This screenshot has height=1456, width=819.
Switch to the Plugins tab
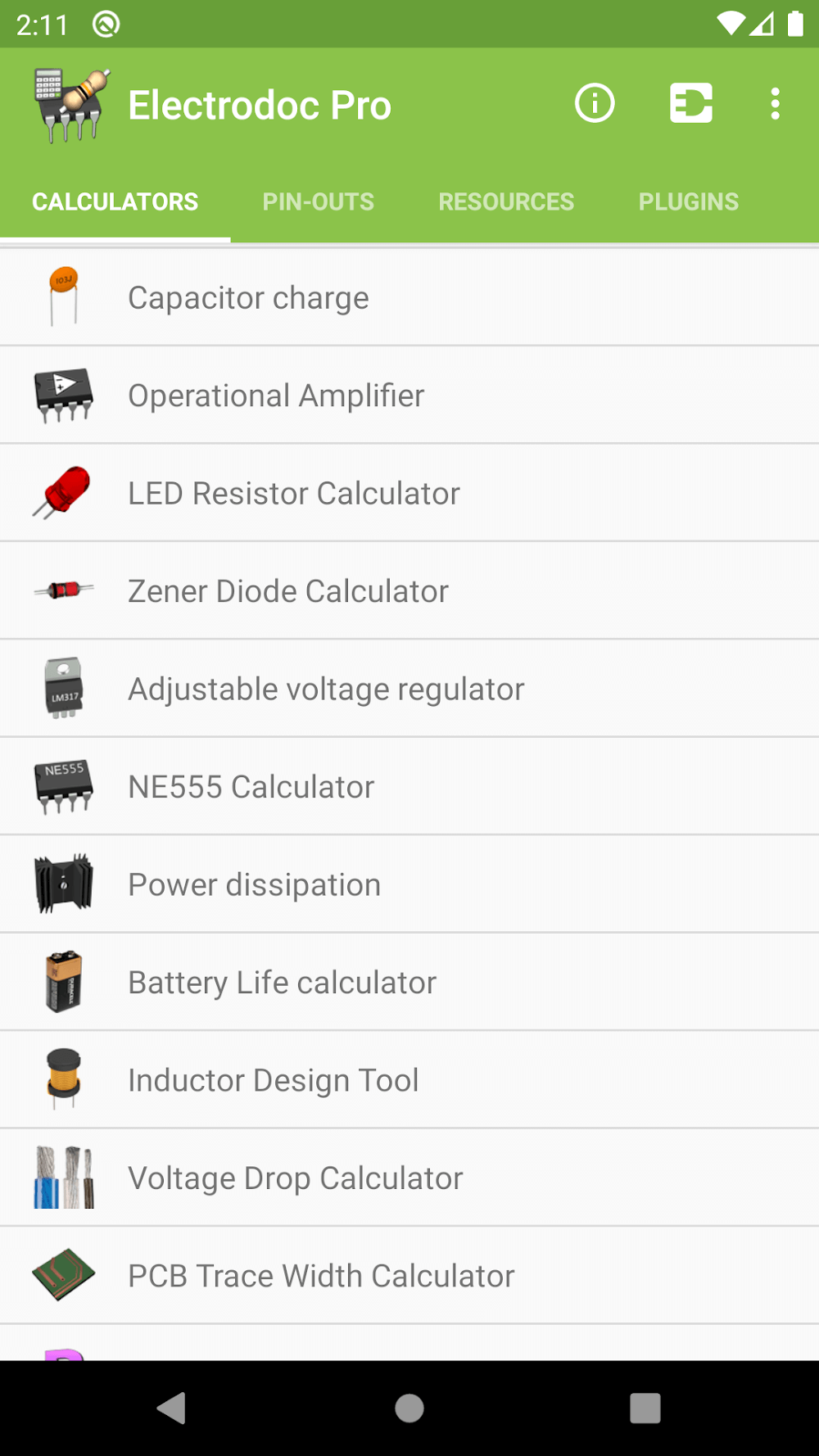point(688,201)
